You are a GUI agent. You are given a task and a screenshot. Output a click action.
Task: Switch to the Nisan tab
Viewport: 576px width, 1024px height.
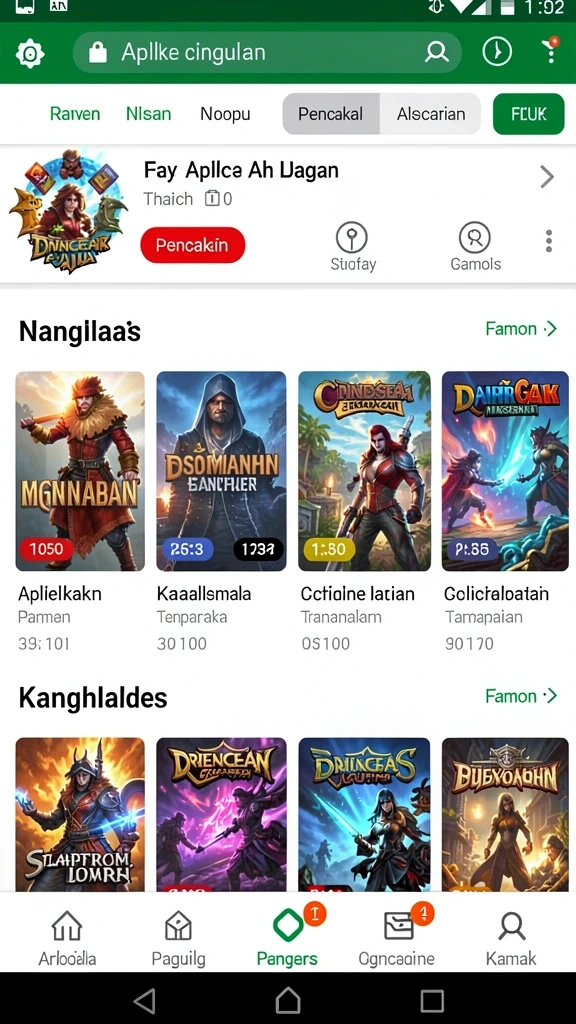(x=148, y=114)
